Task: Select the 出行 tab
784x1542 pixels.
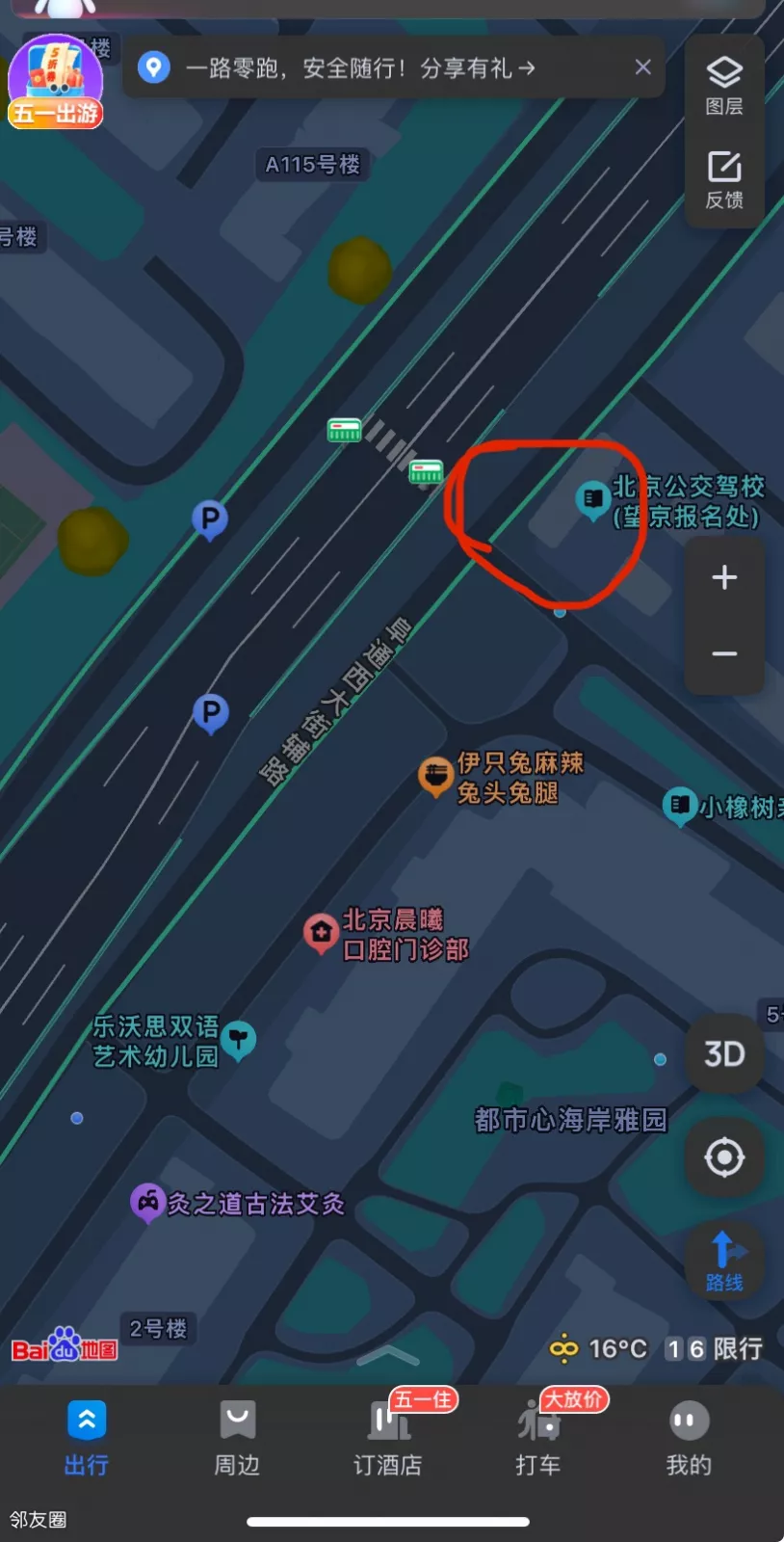Action: [87, 1438]
